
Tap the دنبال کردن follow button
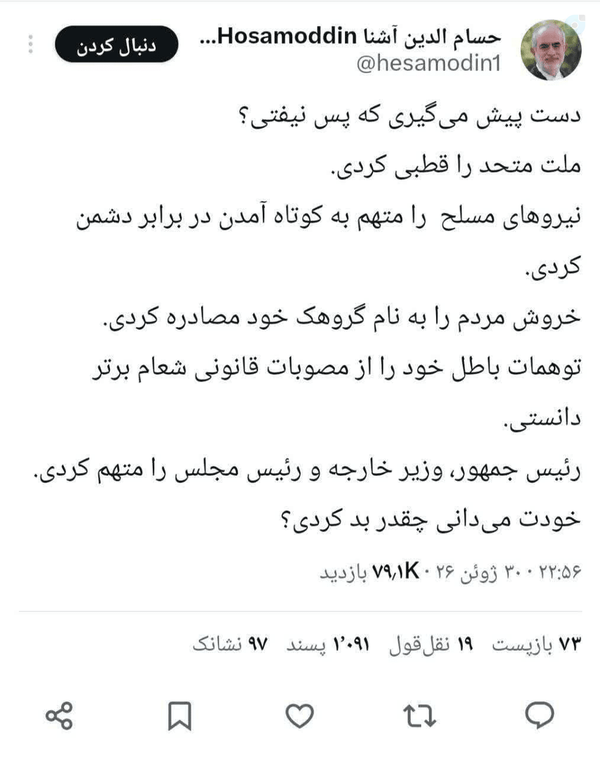[x=116, y=44]
